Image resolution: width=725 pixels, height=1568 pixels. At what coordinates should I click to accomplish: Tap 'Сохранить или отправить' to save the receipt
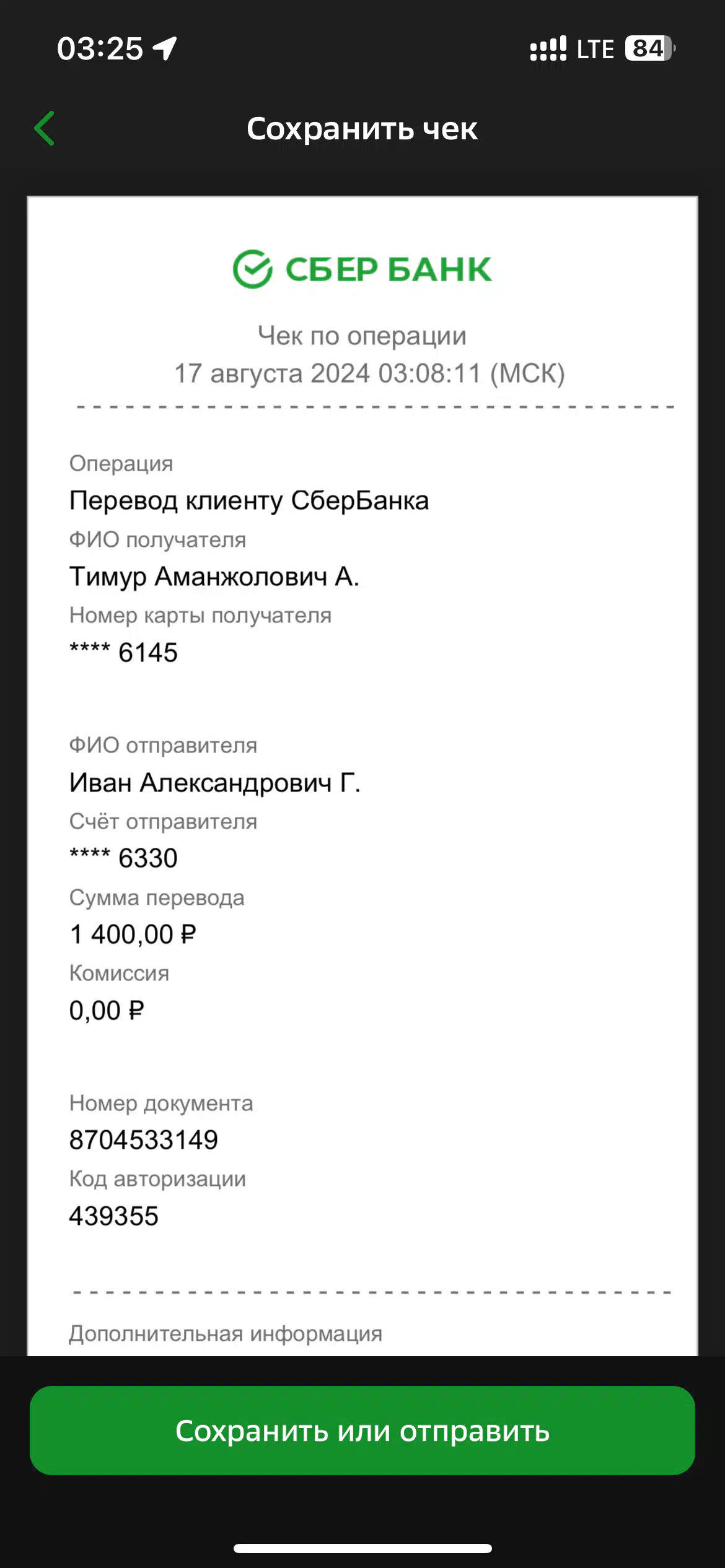coord(362,1430)
